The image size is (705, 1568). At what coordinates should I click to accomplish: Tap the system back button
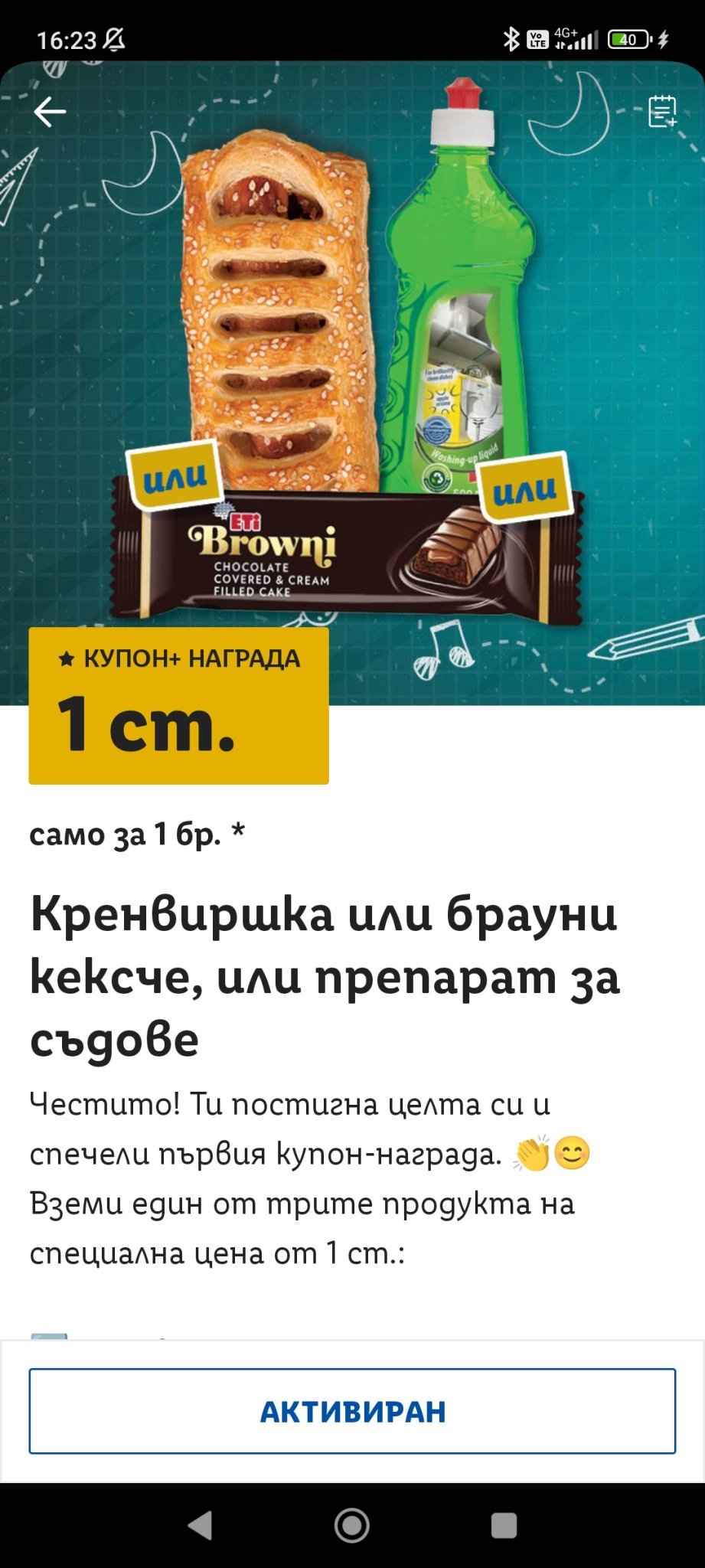pos(201,1525)
